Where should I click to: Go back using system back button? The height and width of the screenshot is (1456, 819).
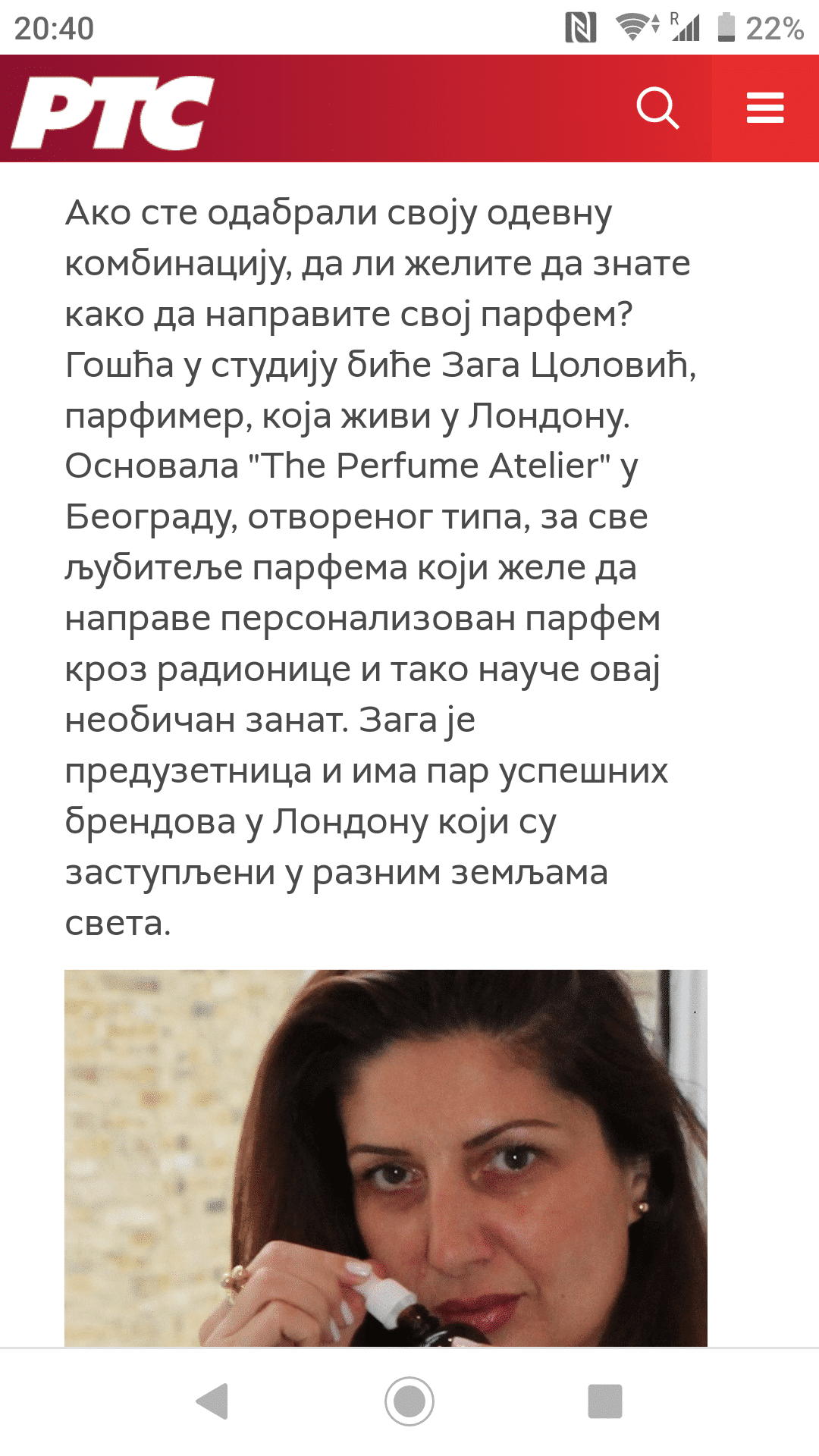pyautogui.click(x=212, y=1401)
